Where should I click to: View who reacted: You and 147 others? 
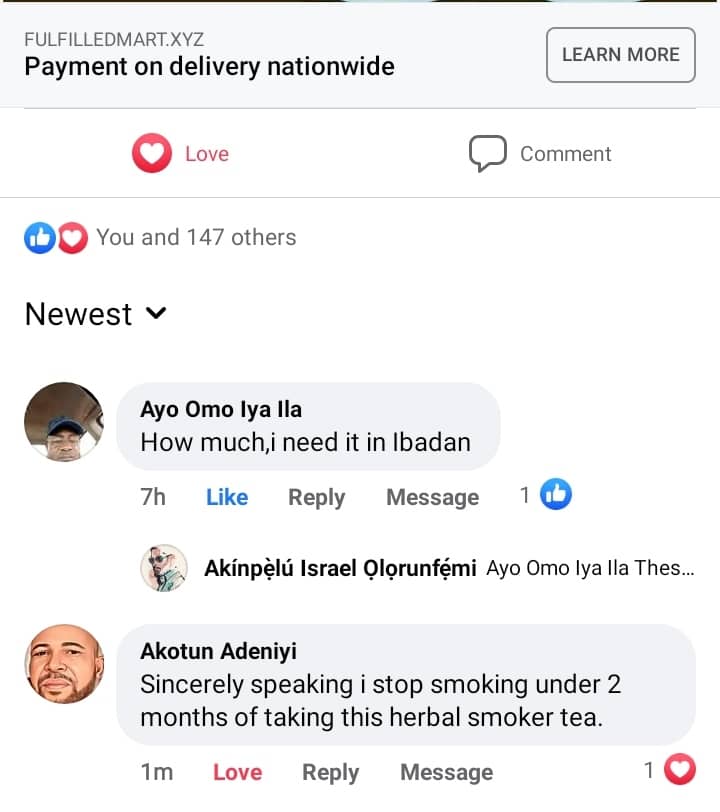point(160,238)
